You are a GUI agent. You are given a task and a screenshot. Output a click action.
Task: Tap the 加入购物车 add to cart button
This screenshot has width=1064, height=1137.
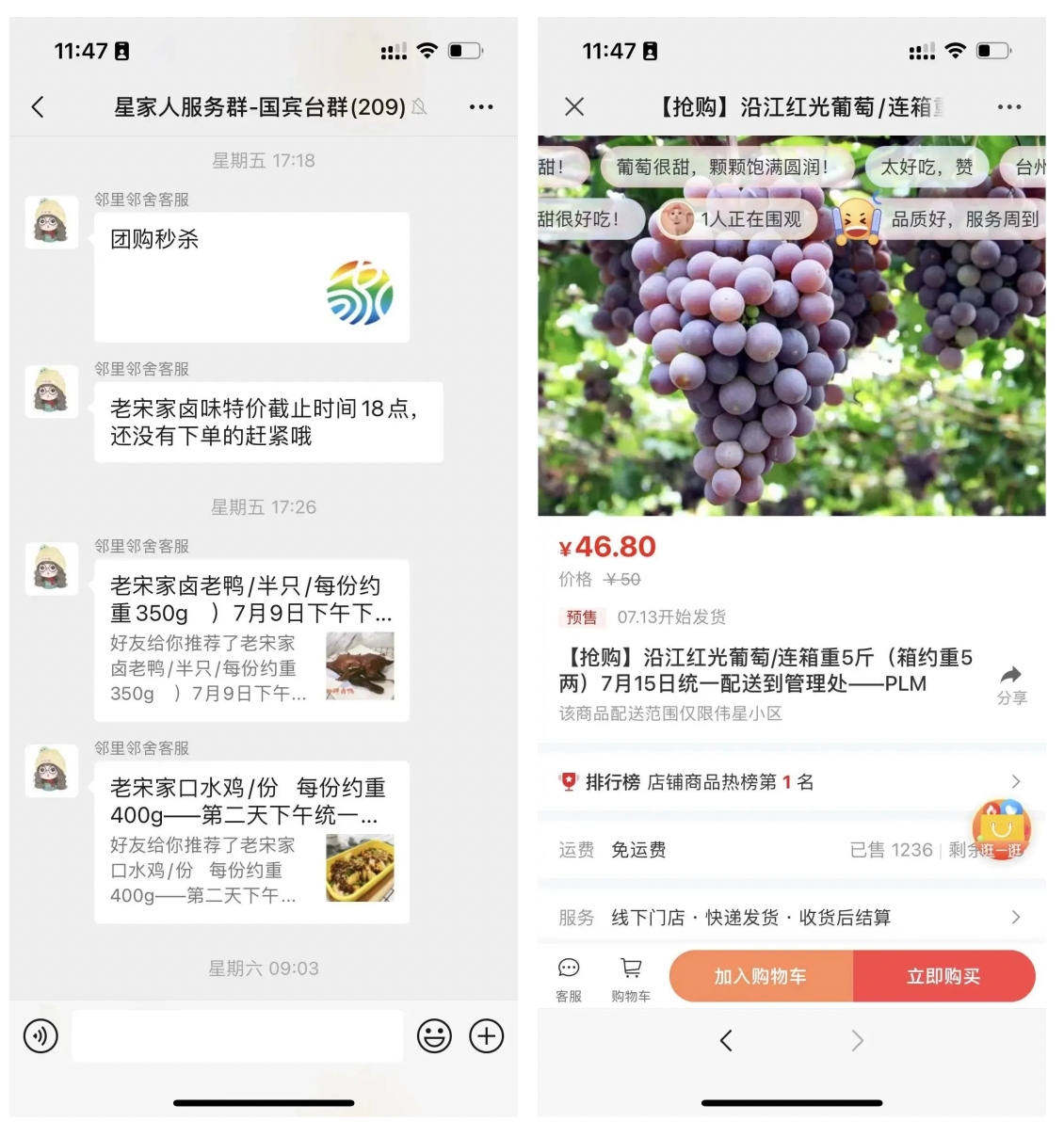pos(760,976)
